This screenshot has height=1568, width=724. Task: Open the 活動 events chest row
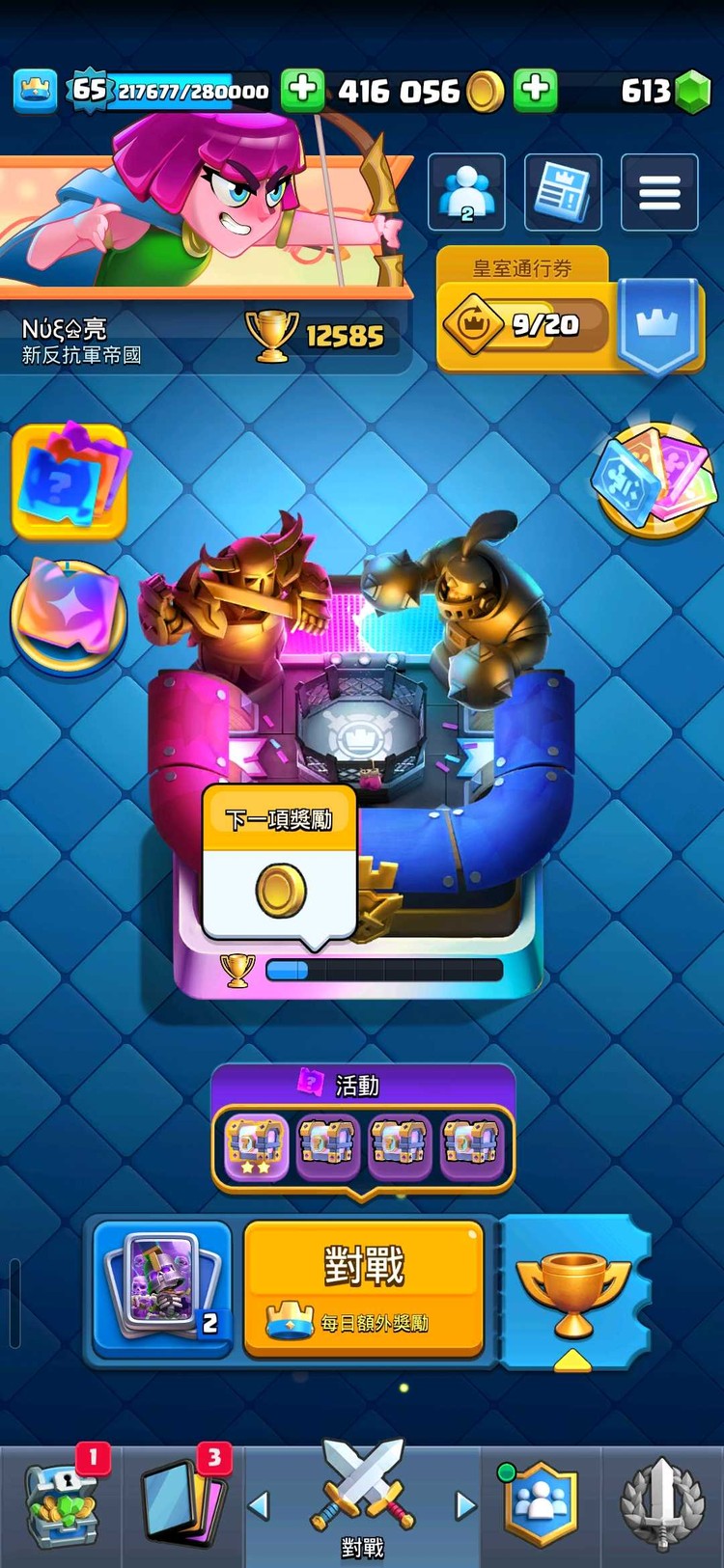(x=363, y=1144)
